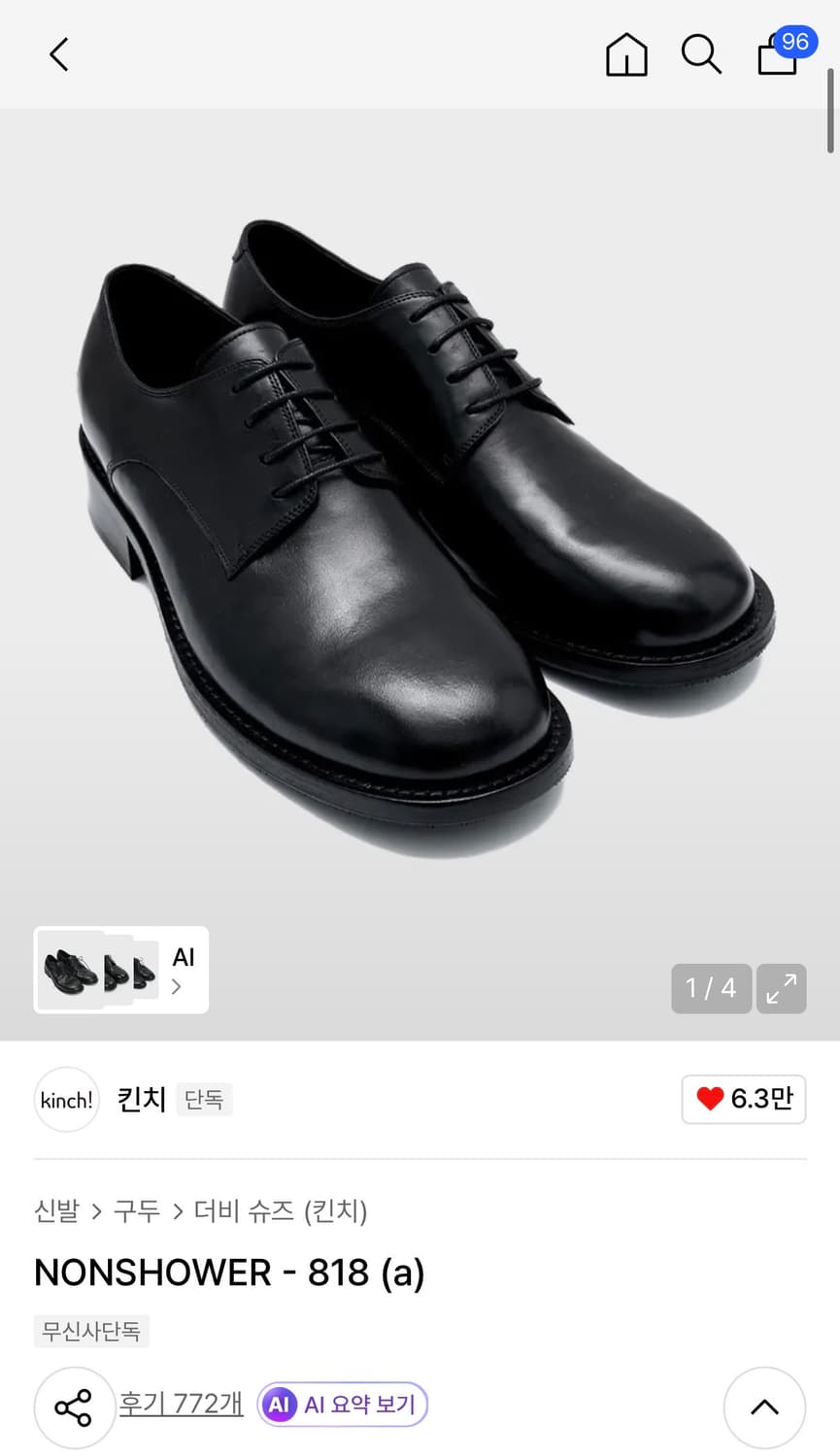Tap the back arrow at top left
This screenshot has height=1456, width=840.
pos(58,54)
